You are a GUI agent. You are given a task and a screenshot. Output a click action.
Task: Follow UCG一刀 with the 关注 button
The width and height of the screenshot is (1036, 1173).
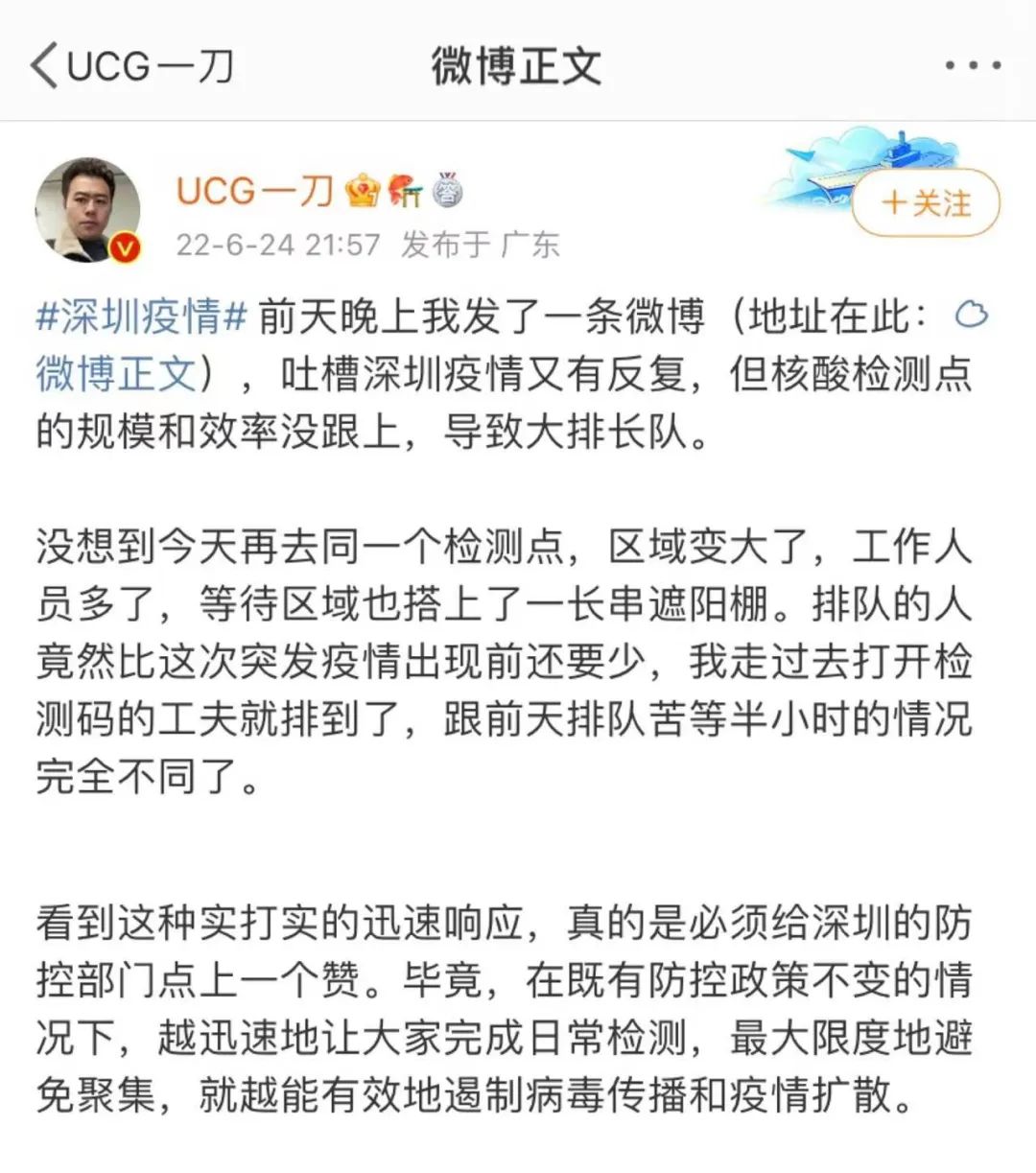point(926,203)
